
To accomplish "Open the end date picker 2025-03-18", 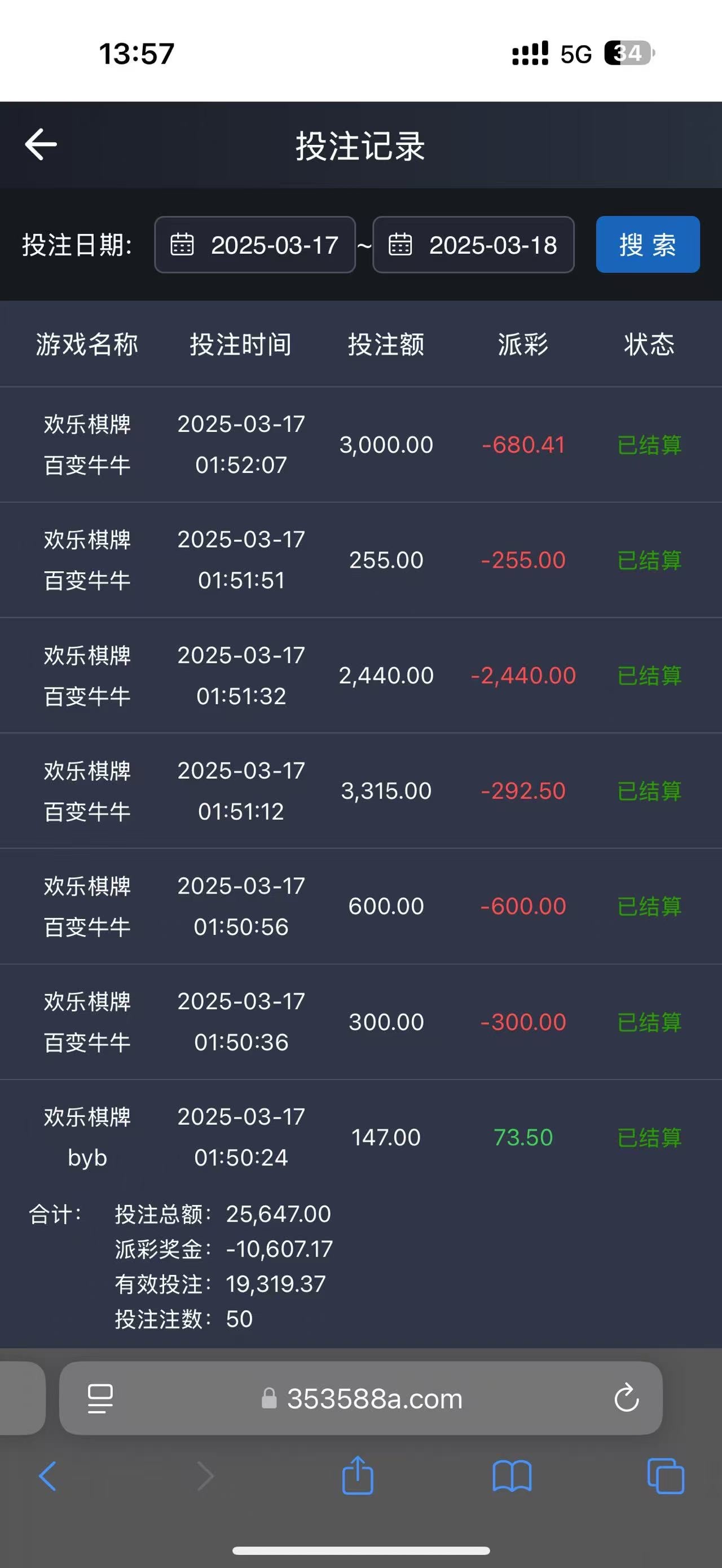I will tap(473, 245).
